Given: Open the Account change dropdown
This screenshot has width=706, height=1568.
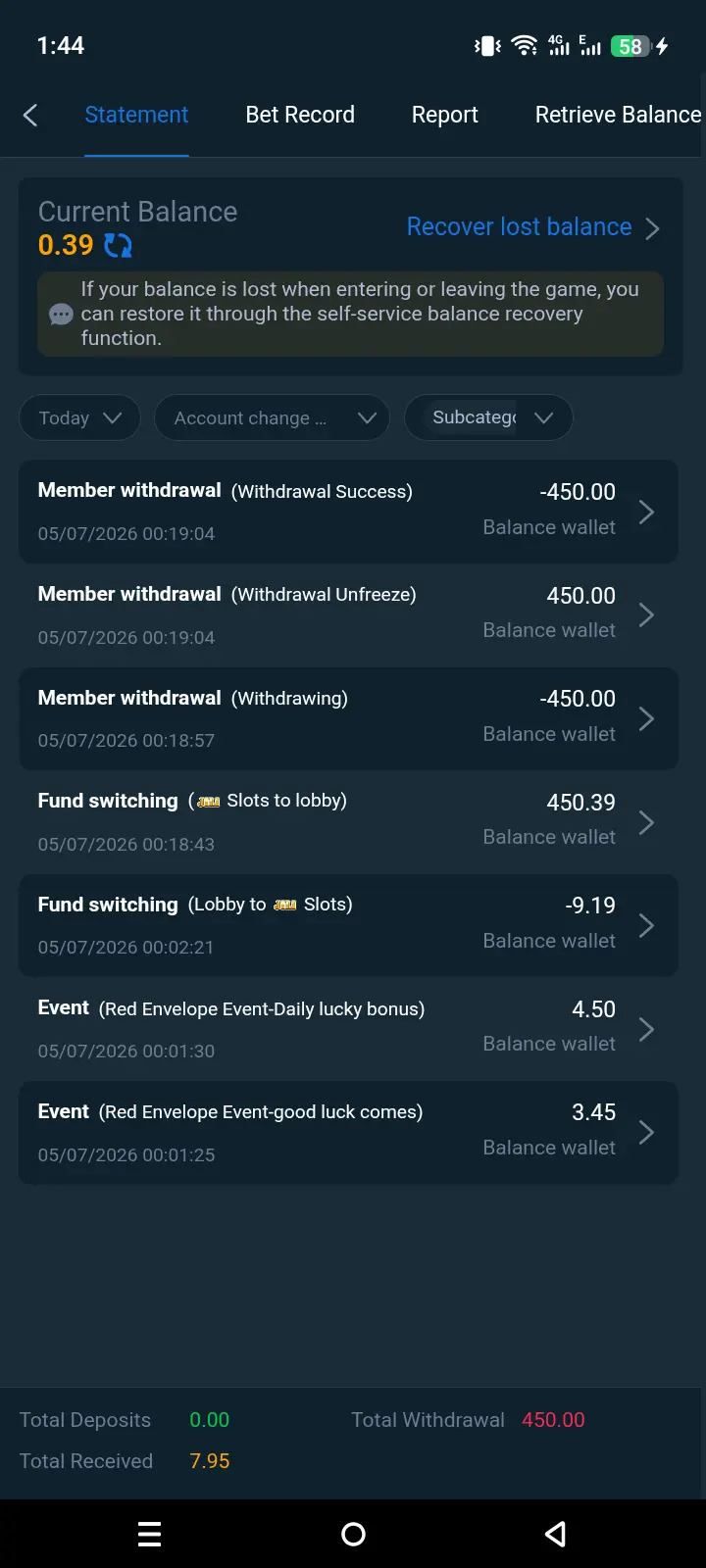Looking at the screenshot, I should coord(272,418).
